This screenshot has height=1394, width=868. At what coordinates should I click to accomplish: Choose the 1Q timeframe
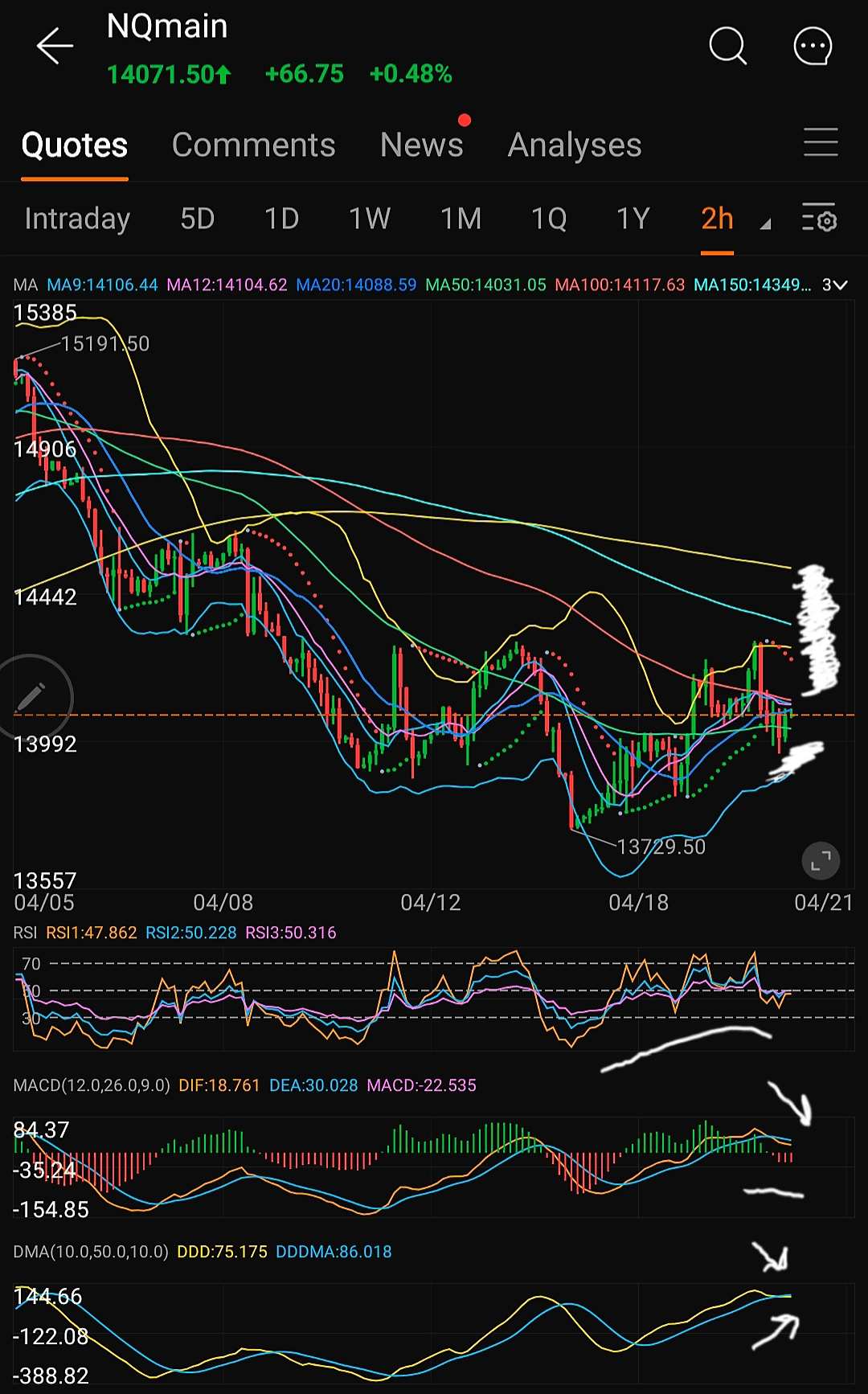(x=549, y=219)
